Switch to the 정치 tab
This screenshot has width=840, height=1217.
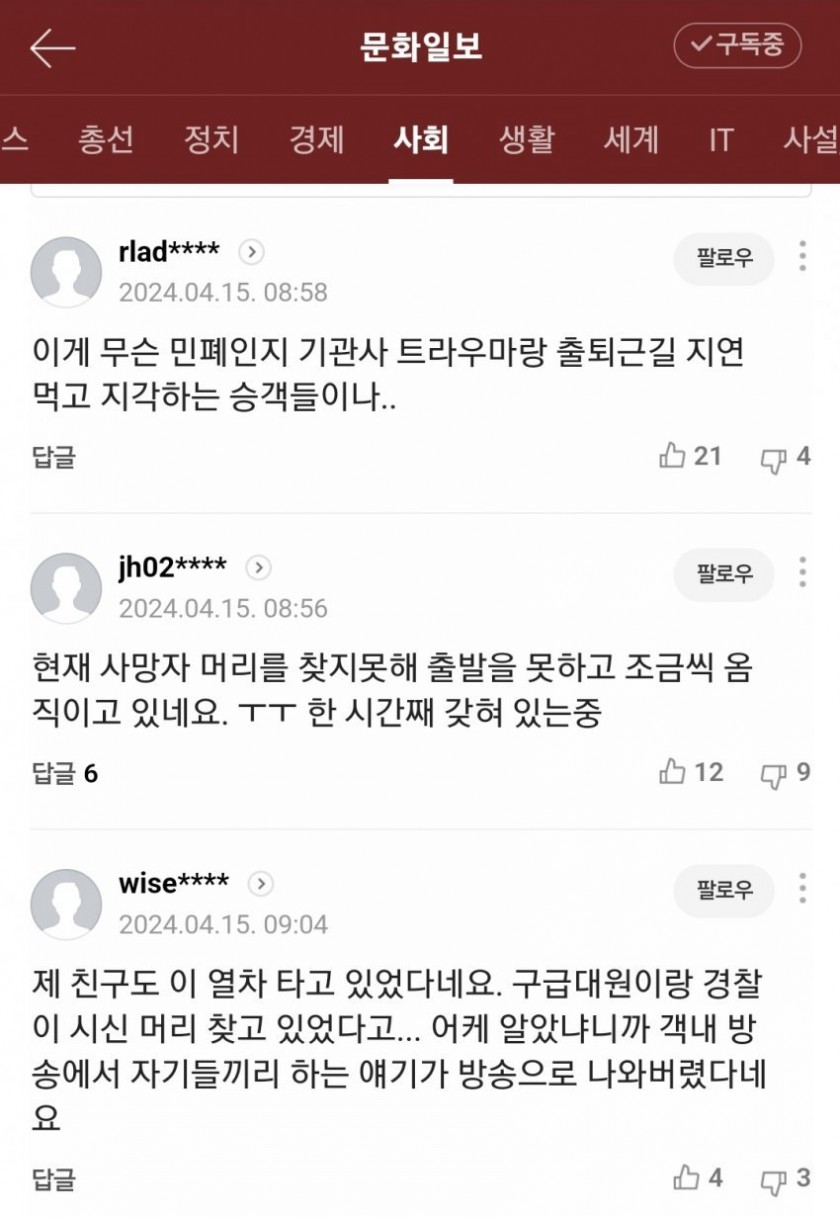pyautogui.click(x=211, y=140)
